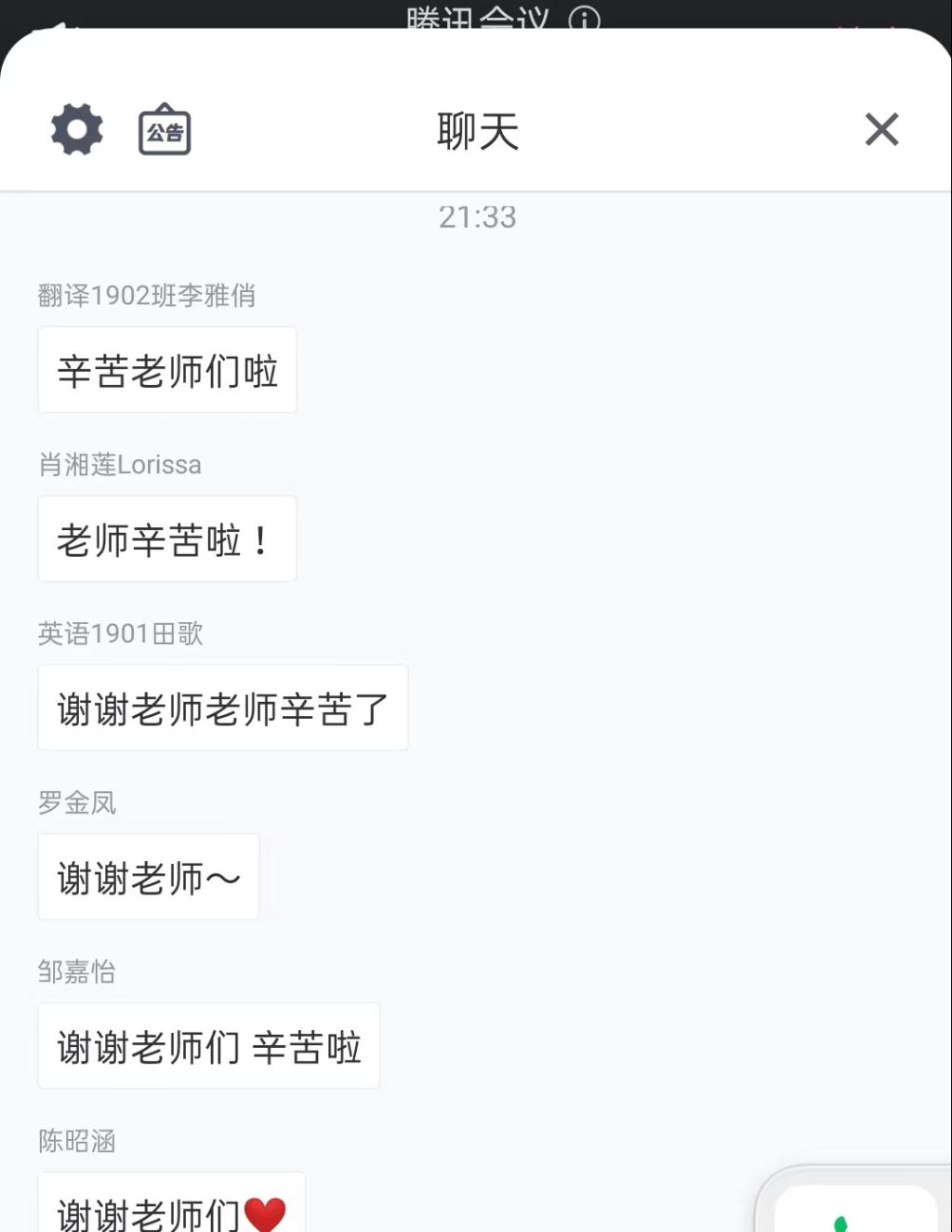952x1232 pixels.
Task: Open chat settings gear
Action: (x=77, y=129)
